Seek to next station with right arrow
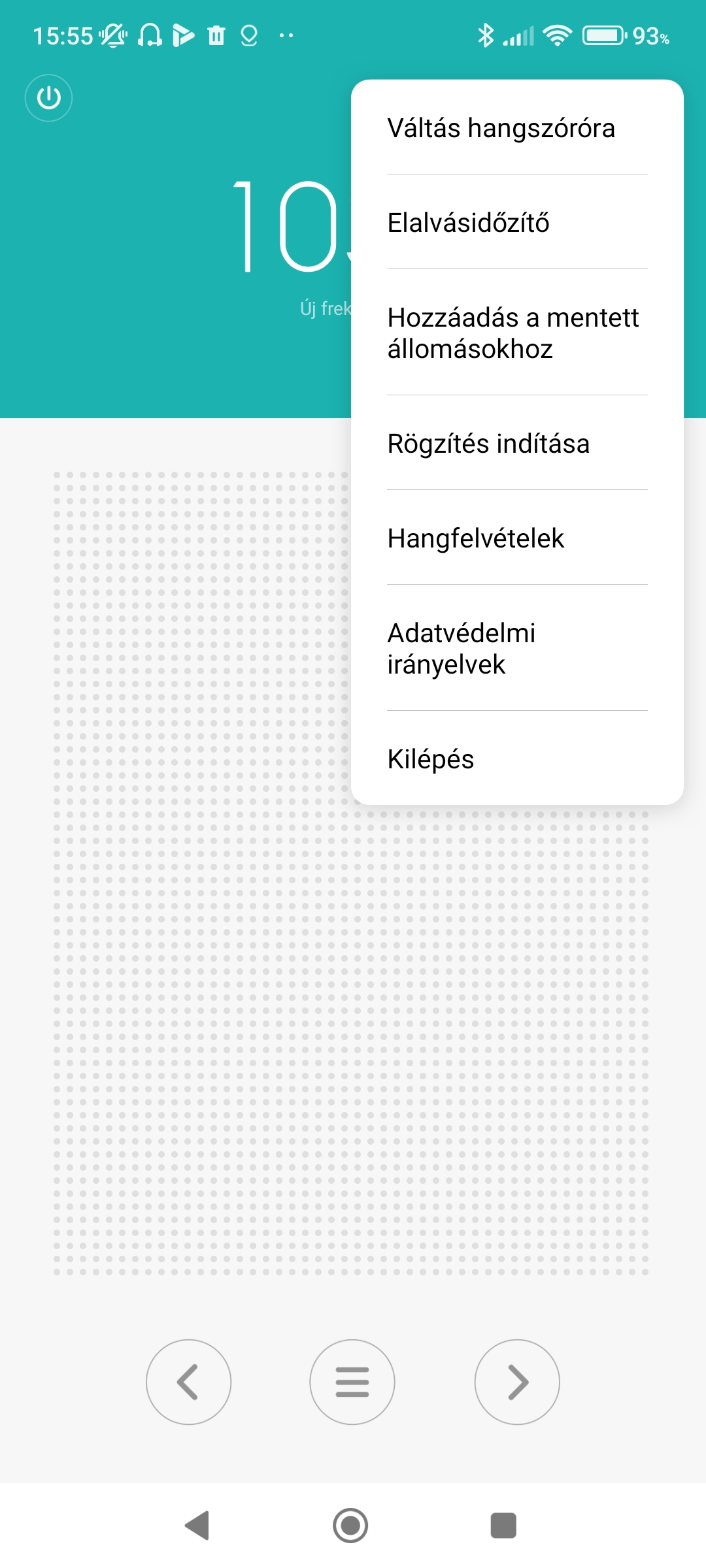This screenshot has width=706, height=1568. point(517,1382)
